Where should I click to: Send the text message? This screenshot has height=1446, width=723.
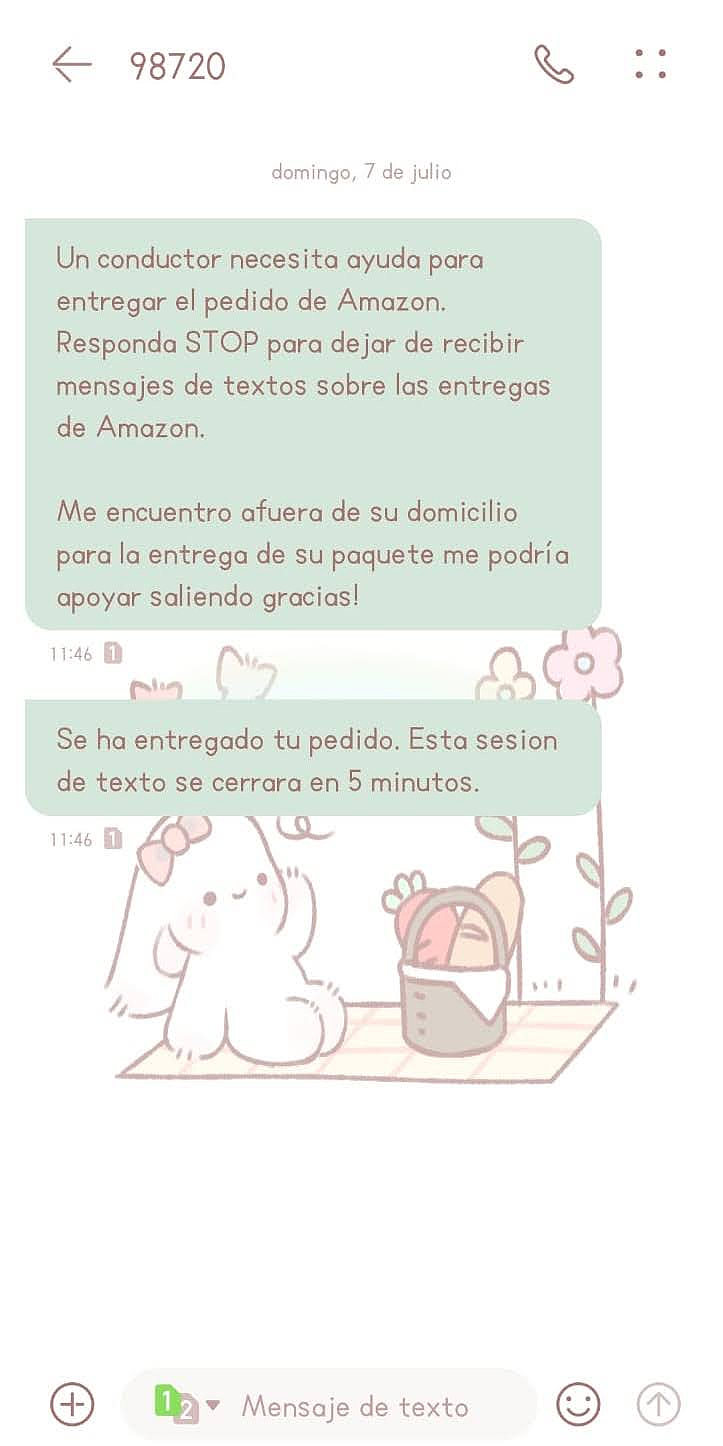pyautogui.click(x=658, y=1405)
